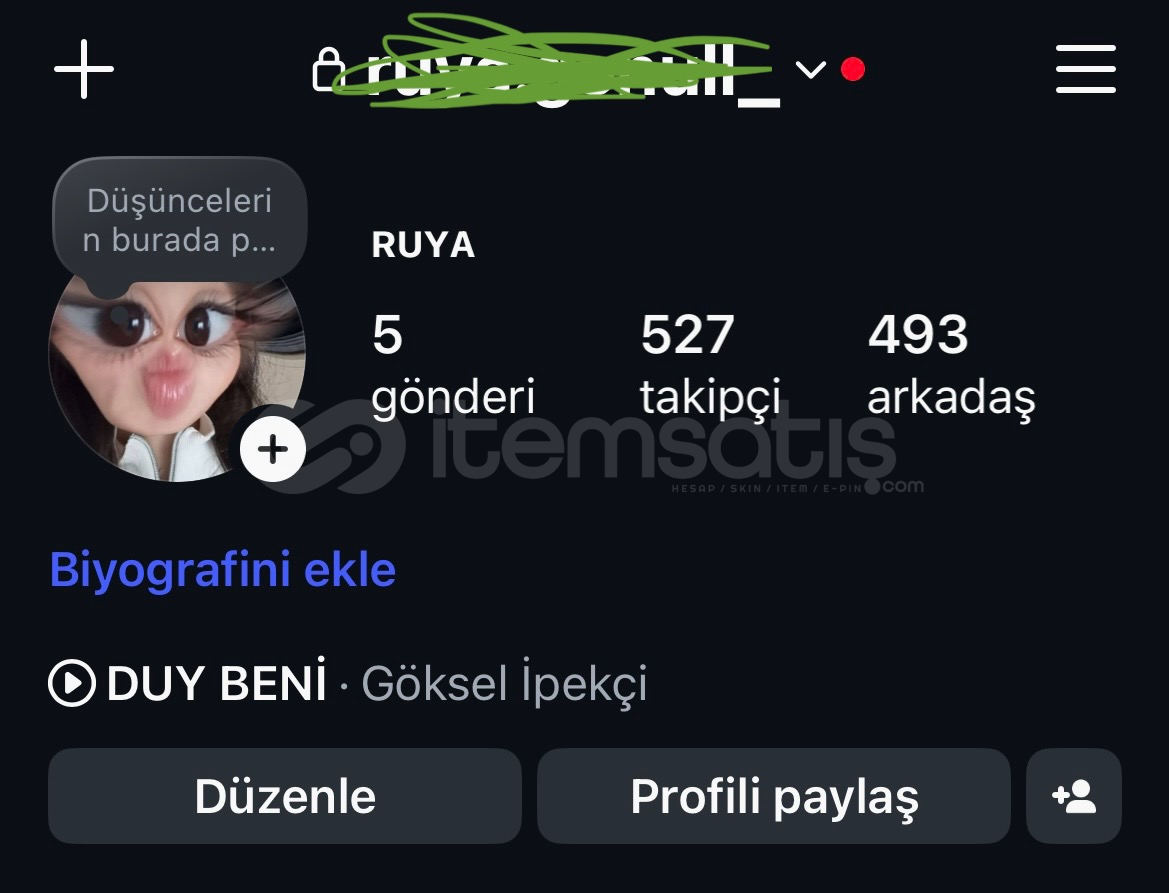Open the thought note bubble
The width and height of the screenshot is (1169, 893).
pos(180,221)
